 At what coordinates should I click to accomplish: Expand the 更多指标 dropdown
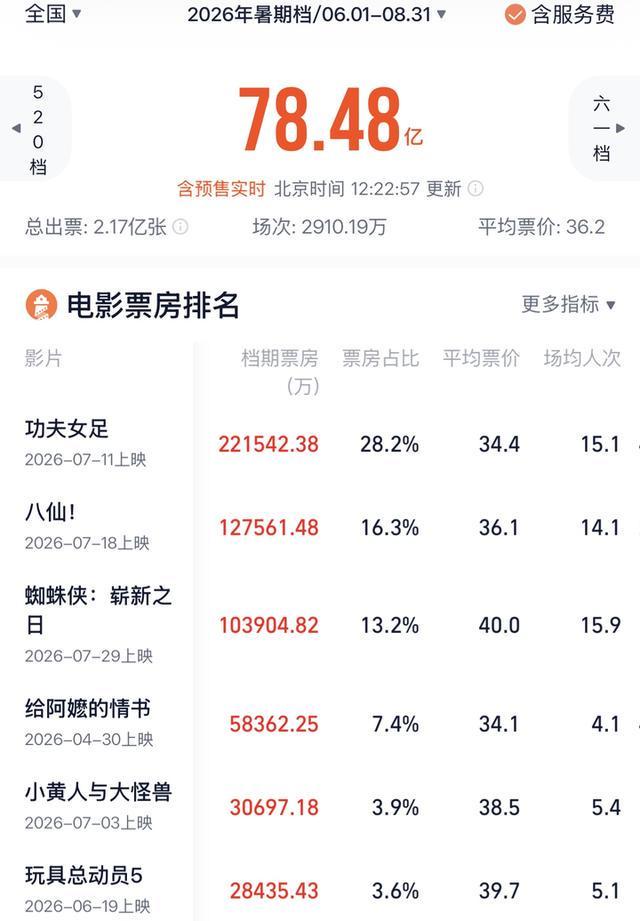[x=568, y=304]
